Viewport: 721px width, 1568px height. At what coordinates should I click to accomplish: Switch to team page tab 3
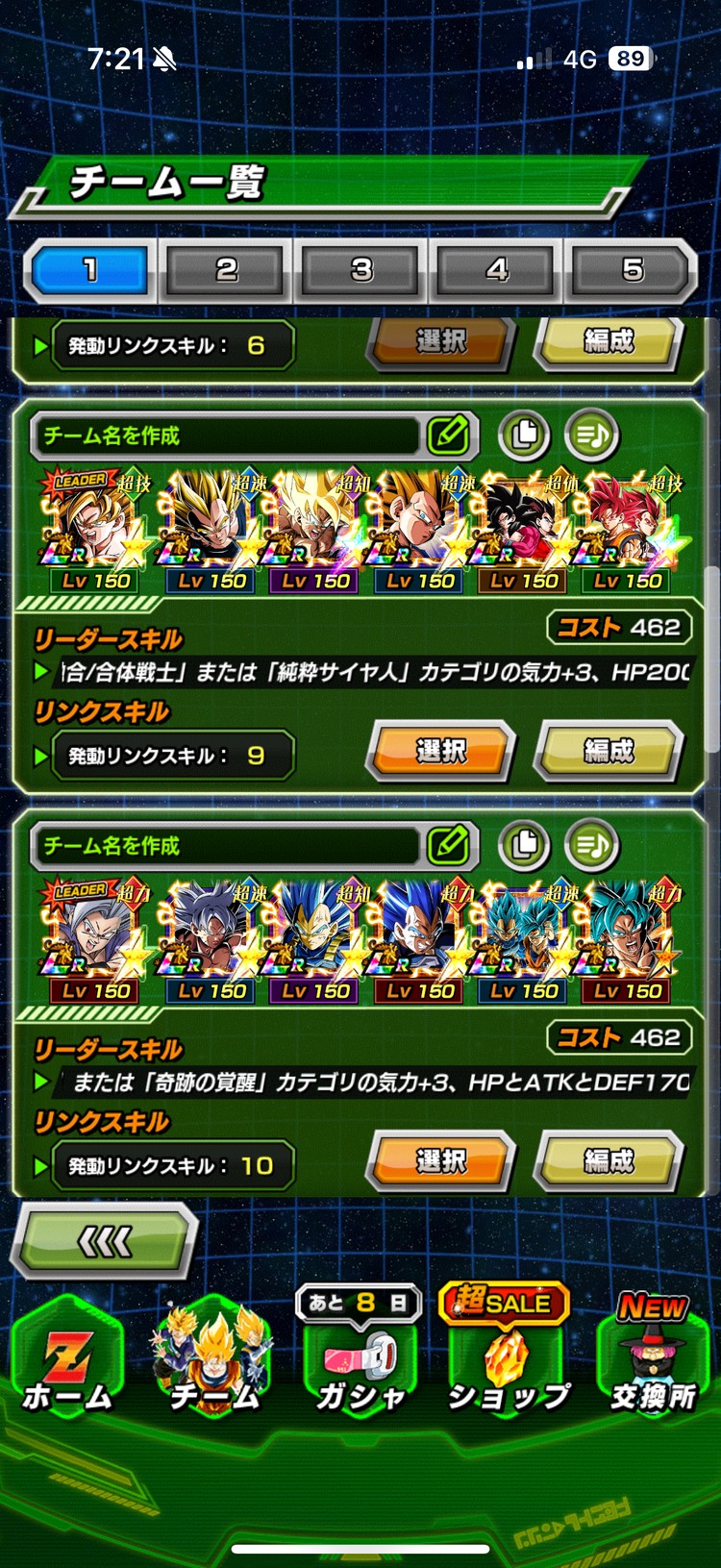tap(361, 270)
